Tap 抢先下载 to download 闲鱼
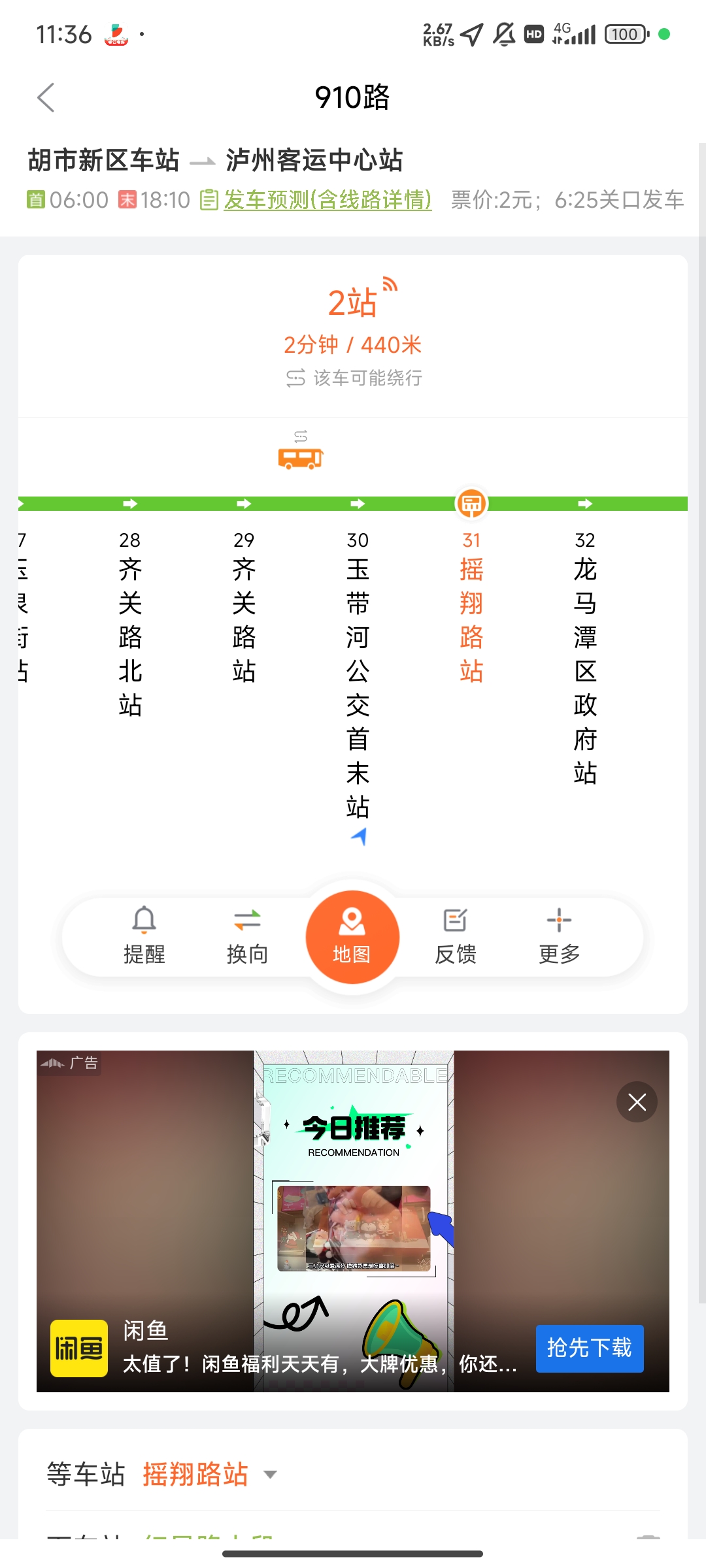Image resolution: width=706 pixels, height=1568 pixels. pos(590,1348)
